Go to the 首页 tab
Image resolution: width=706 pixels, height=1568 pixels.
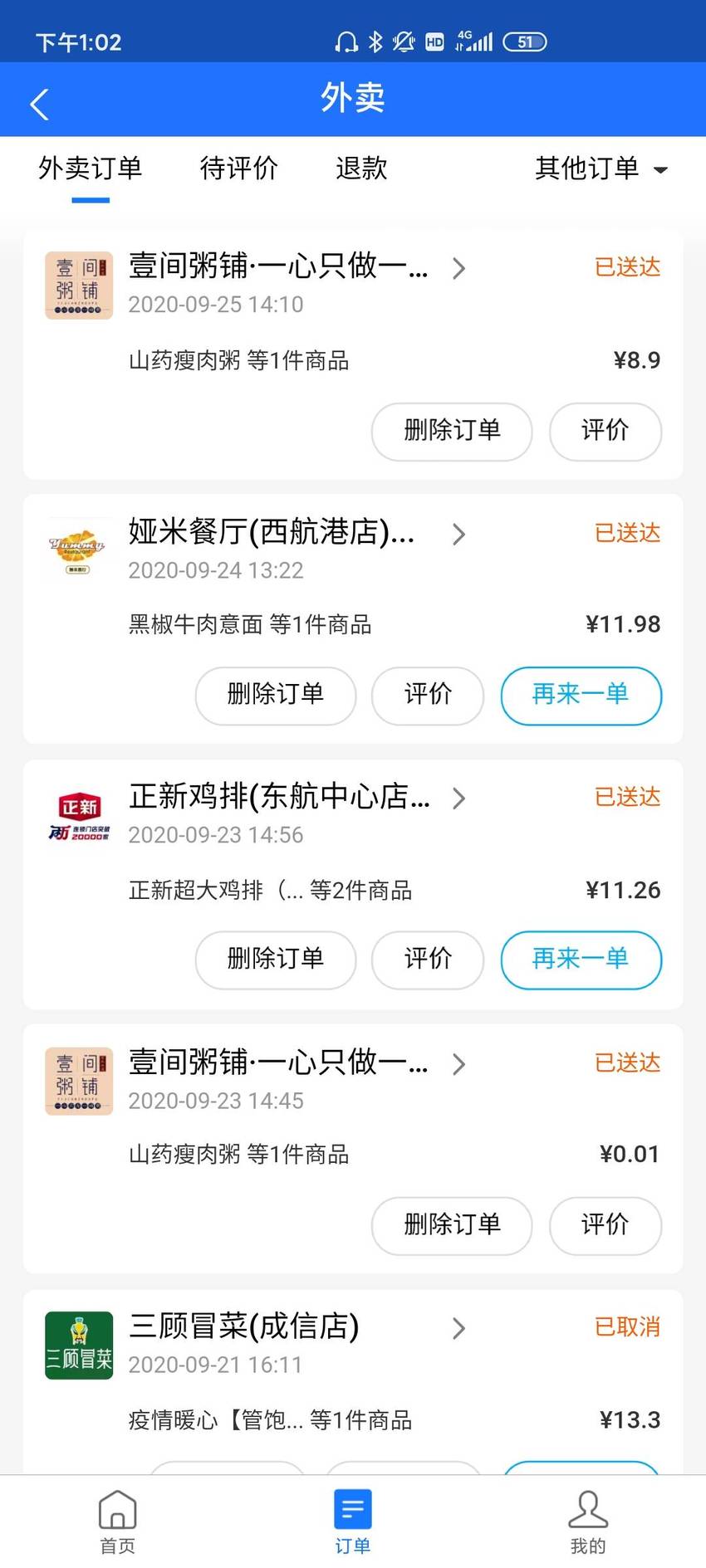tap(118, 1521)
